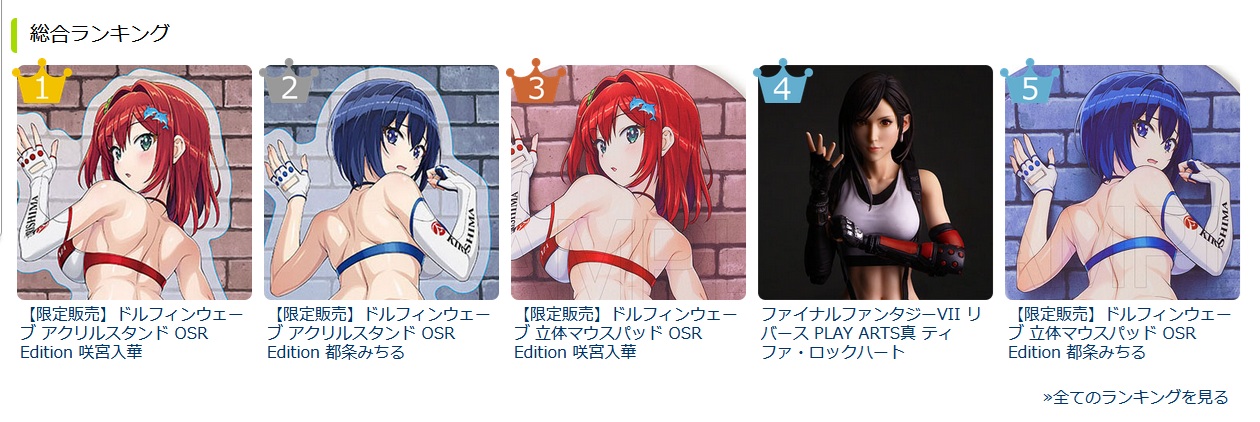Tap title link 立体マウスパッド OSR Edition 咲宮入華
The image size is (1260, 422).
click(x=626, y=333)
